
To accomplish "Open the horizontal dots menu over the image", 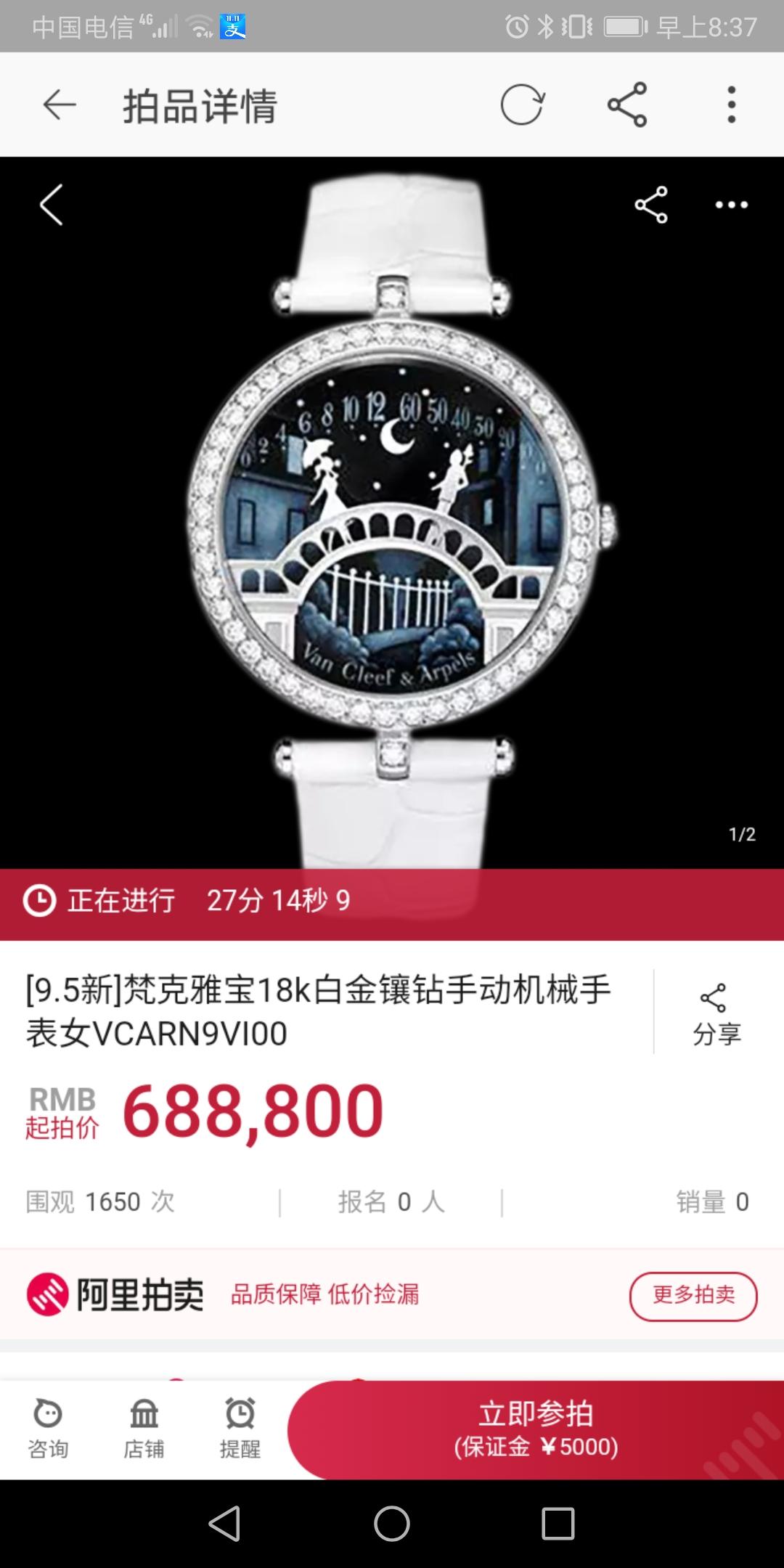I will coord(732,205).
